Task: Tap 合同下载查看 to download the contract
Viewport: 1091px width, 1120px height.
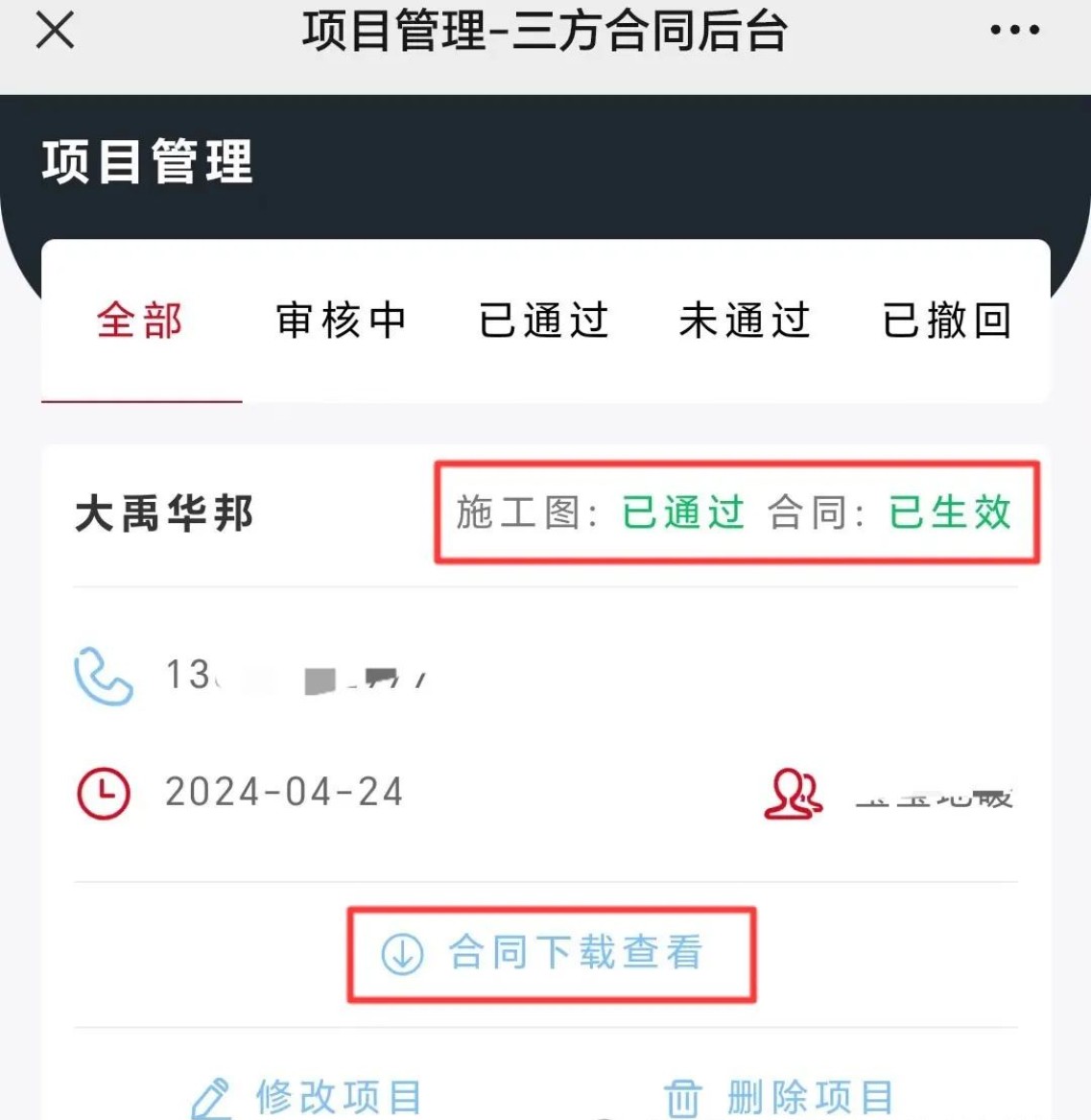Action: [551, 954]
